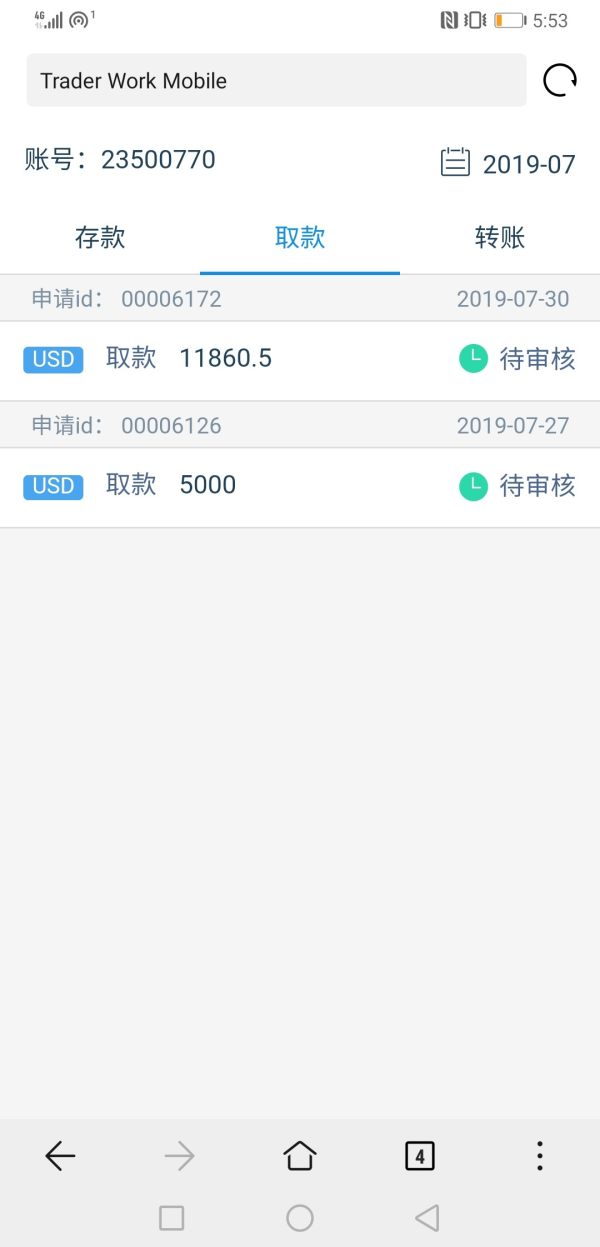Screen dimensions: 600x1247
Task: Open the browser overflow menu
Action: (x=540, y=1156)
